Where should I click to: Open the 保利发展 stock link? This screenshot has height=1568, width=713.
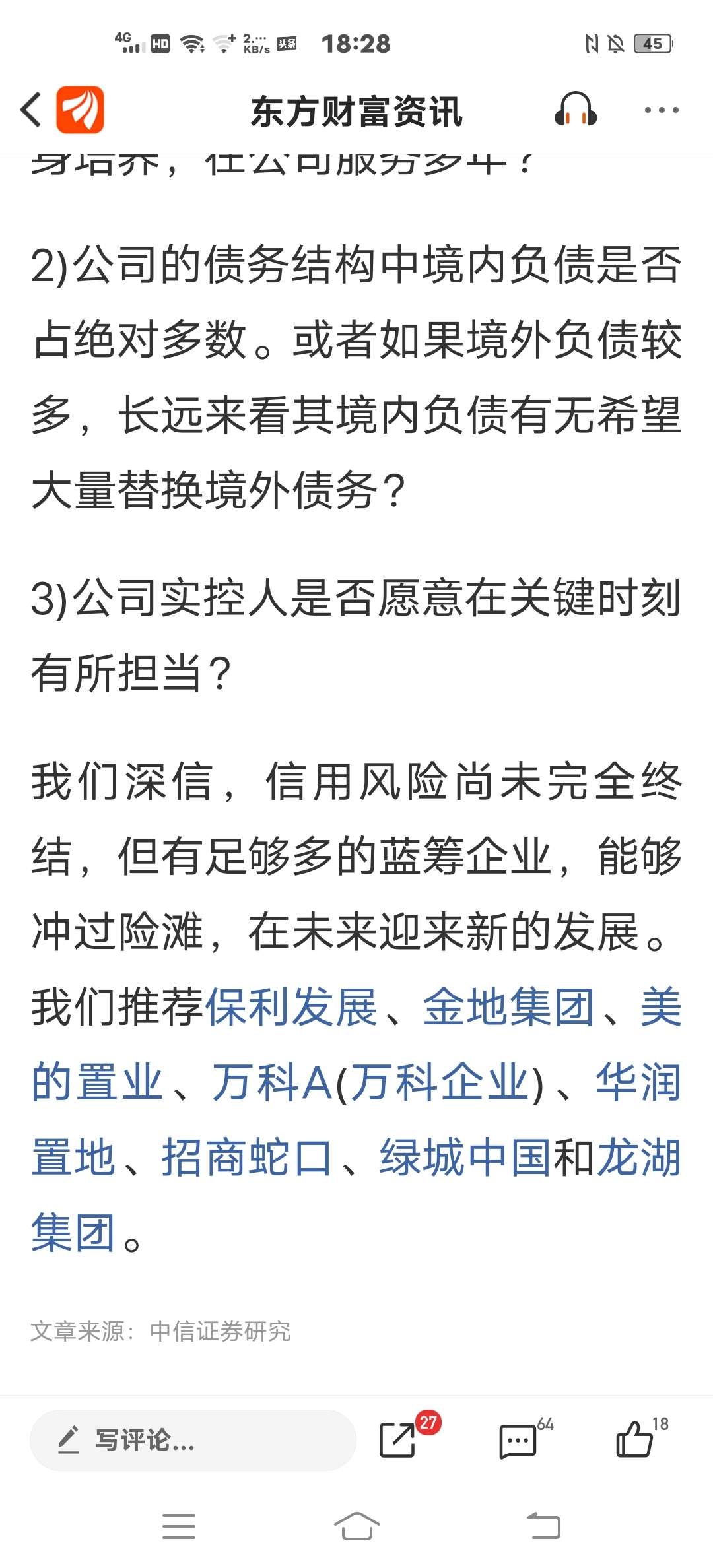(291, 1008)
